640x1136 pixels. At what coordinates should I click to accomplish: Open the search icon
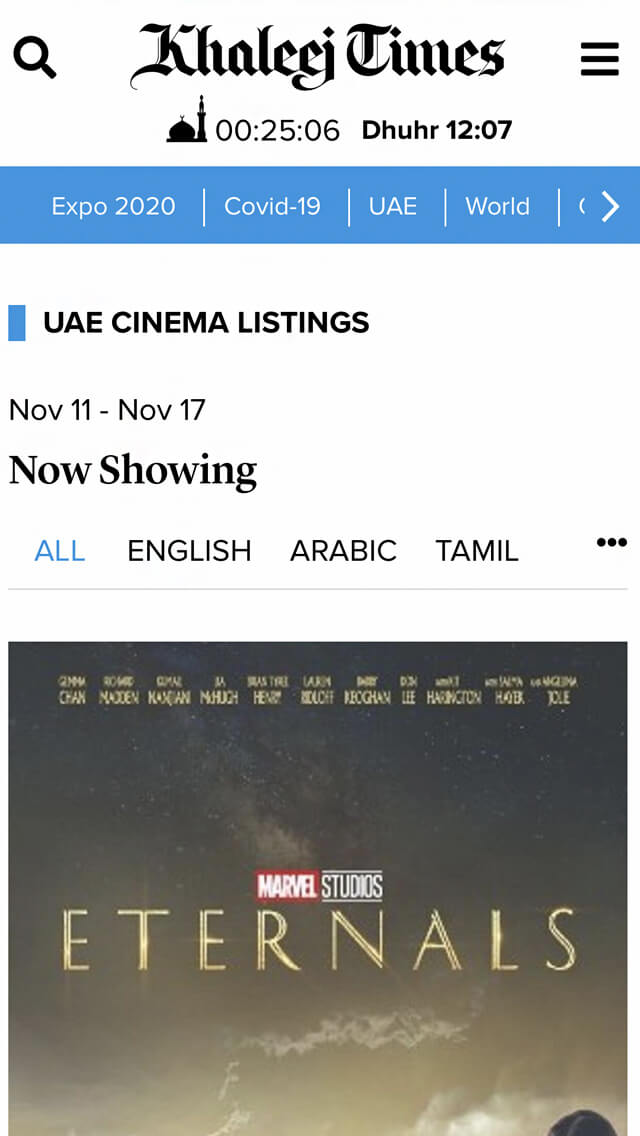[x=34, y=58]
